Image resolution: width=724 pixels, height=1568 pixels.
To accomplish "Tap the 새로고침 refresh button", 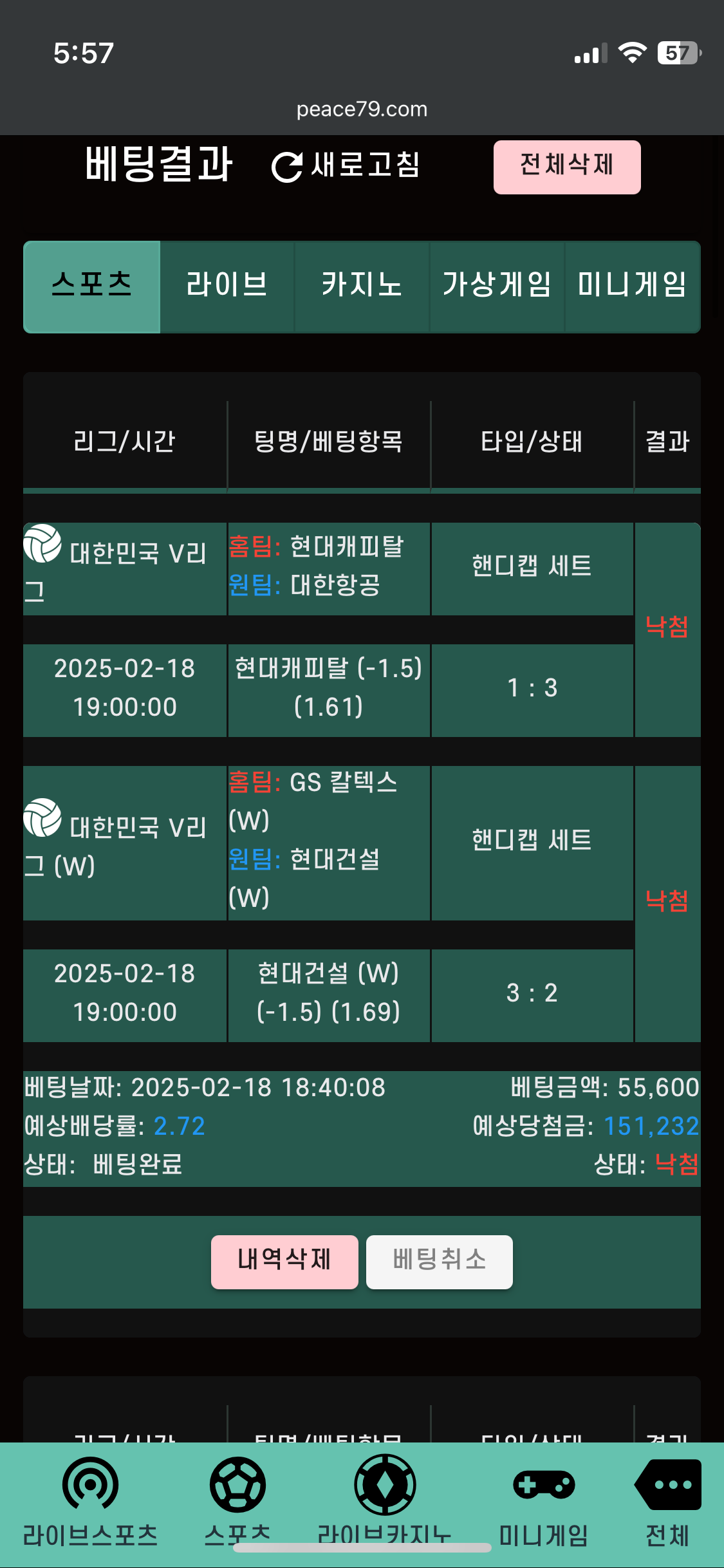I will 346,166.
